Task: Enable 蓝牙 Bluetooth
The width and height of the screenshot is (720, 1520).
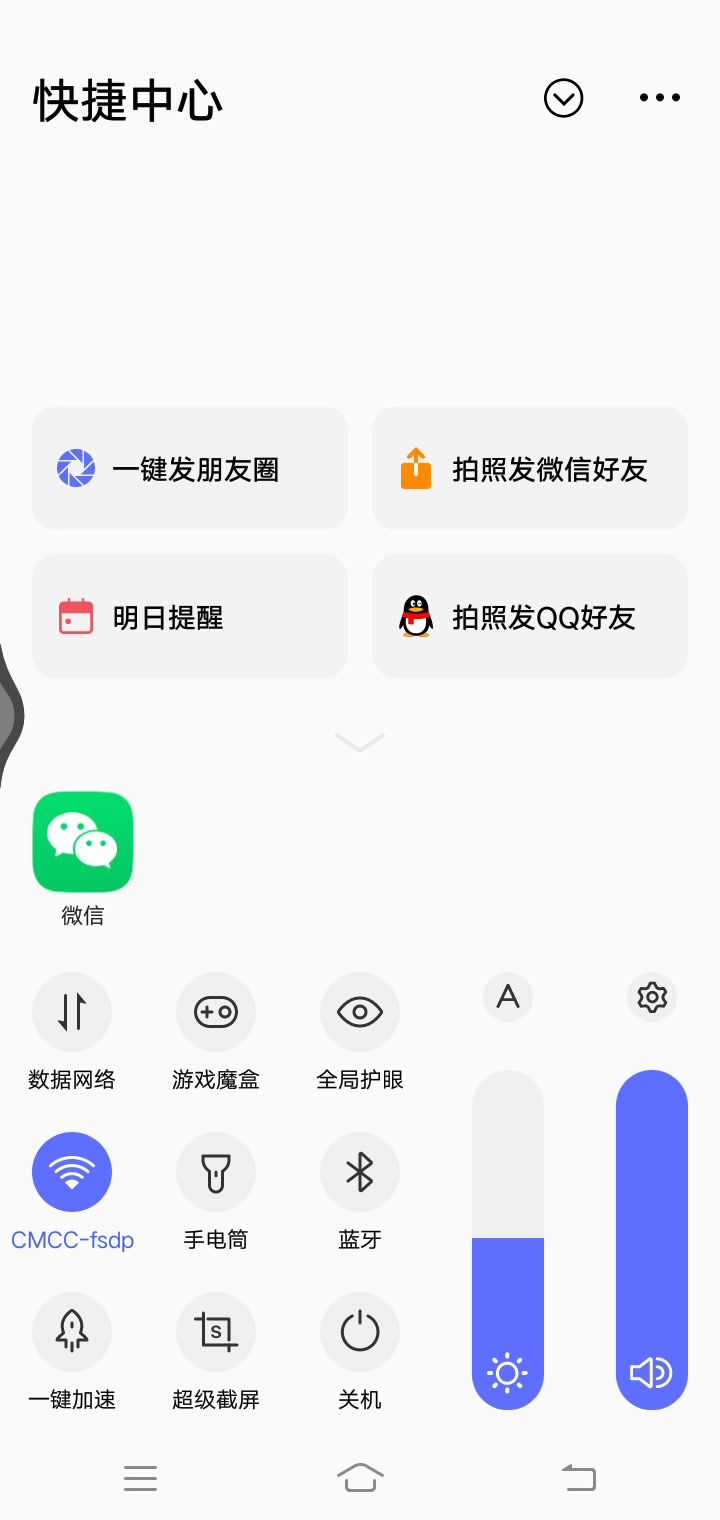Action: click(360, 1172)
